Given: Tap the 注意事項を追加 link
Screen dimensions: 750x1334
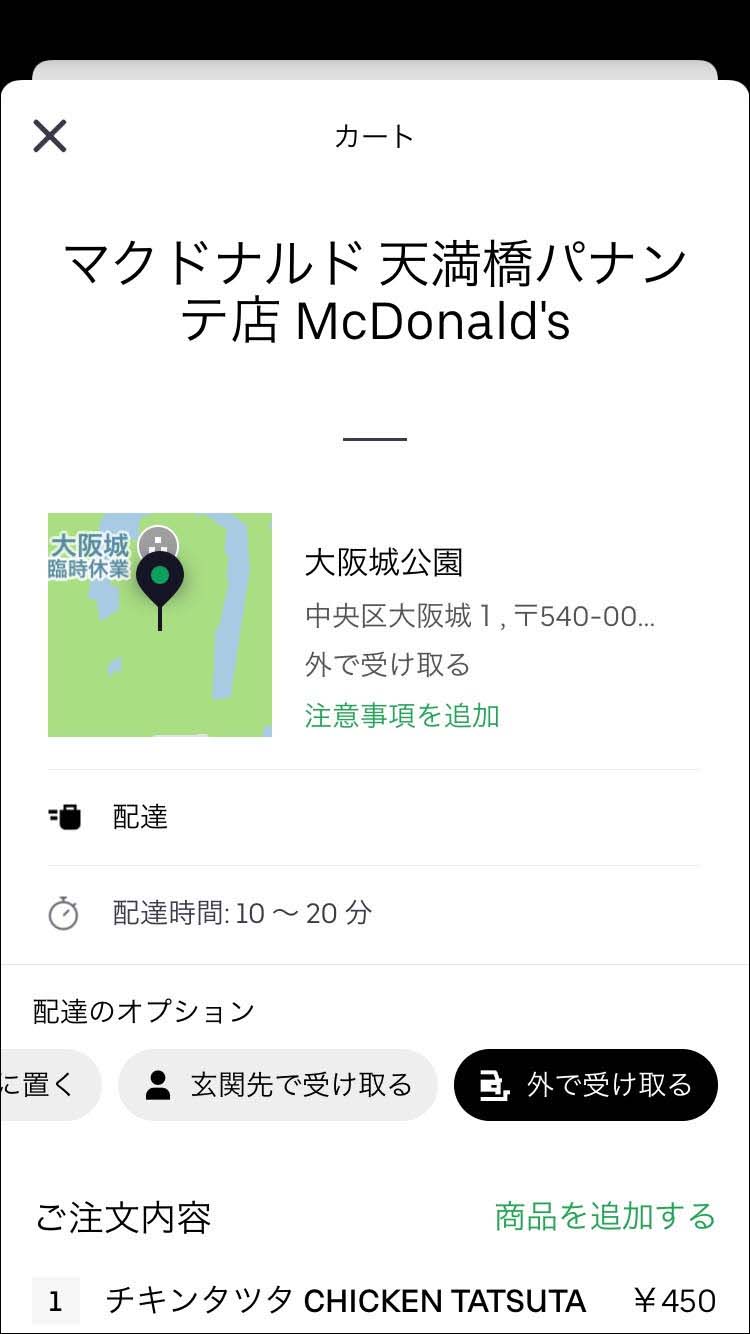Looking at the screenshot, I should click(402, 716).
